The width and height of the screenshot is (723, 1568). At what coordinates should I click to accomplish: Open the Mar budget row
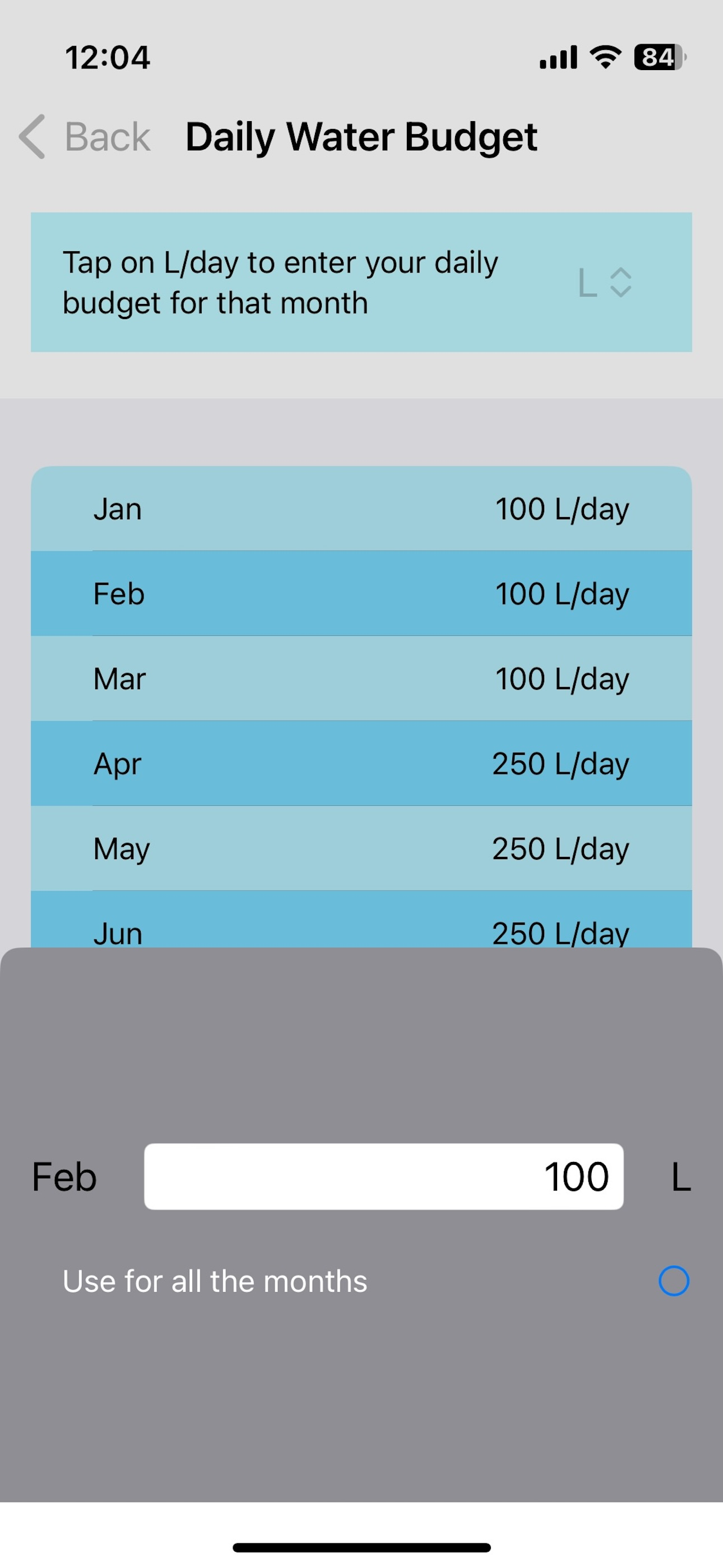(x=361, y=679)
